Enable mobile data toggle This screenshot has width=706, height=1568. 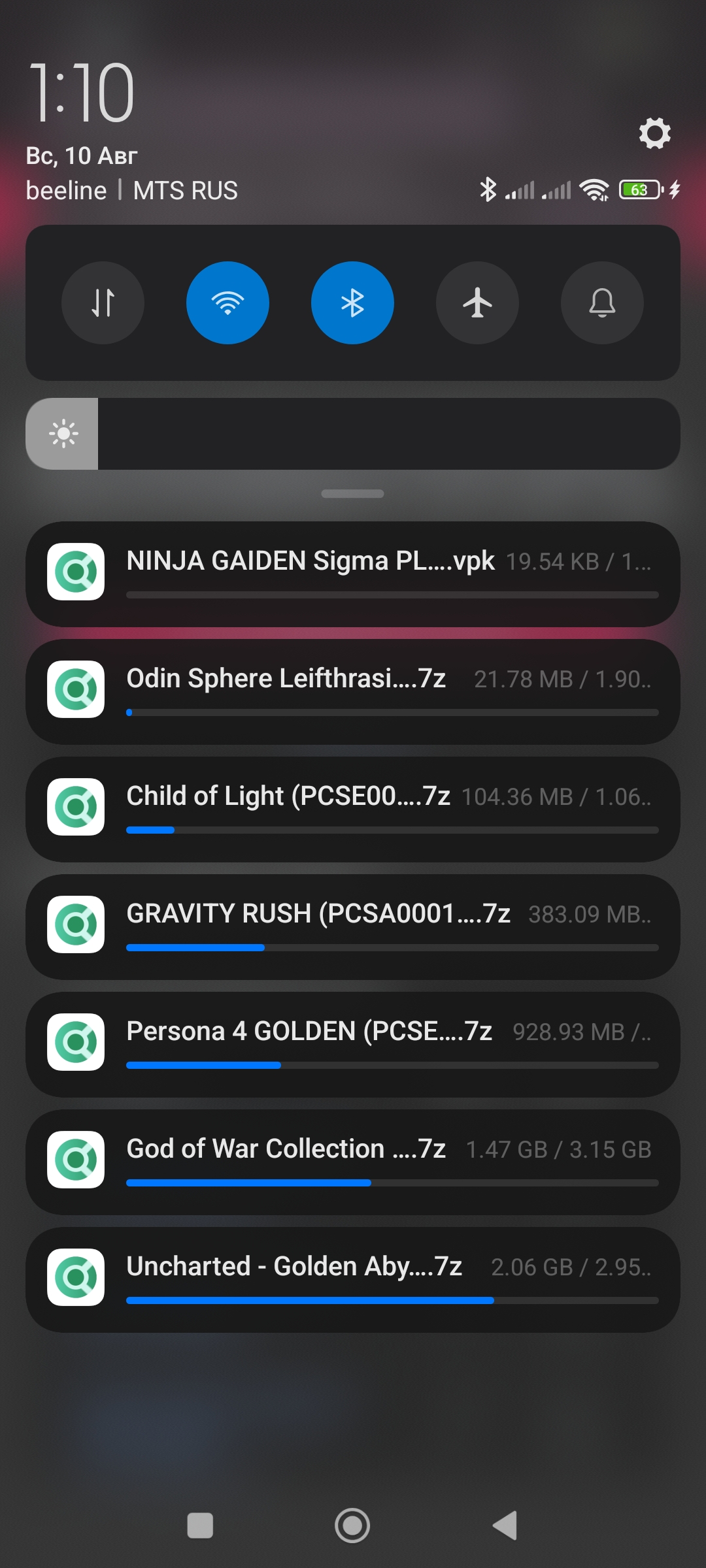[x=103, y=303]
